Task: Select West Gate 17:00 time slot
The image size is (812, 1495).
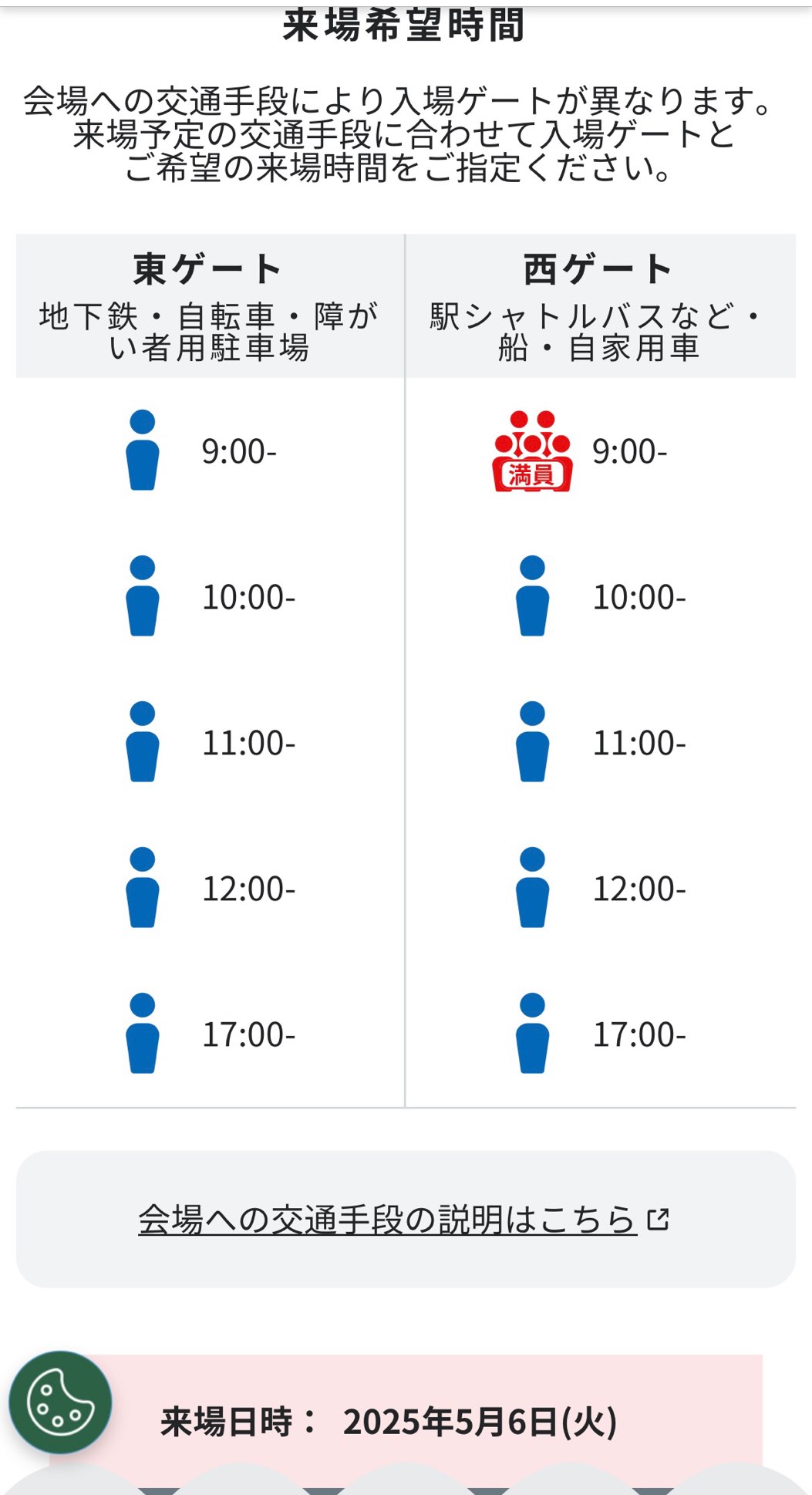Action: (600, 1034)
